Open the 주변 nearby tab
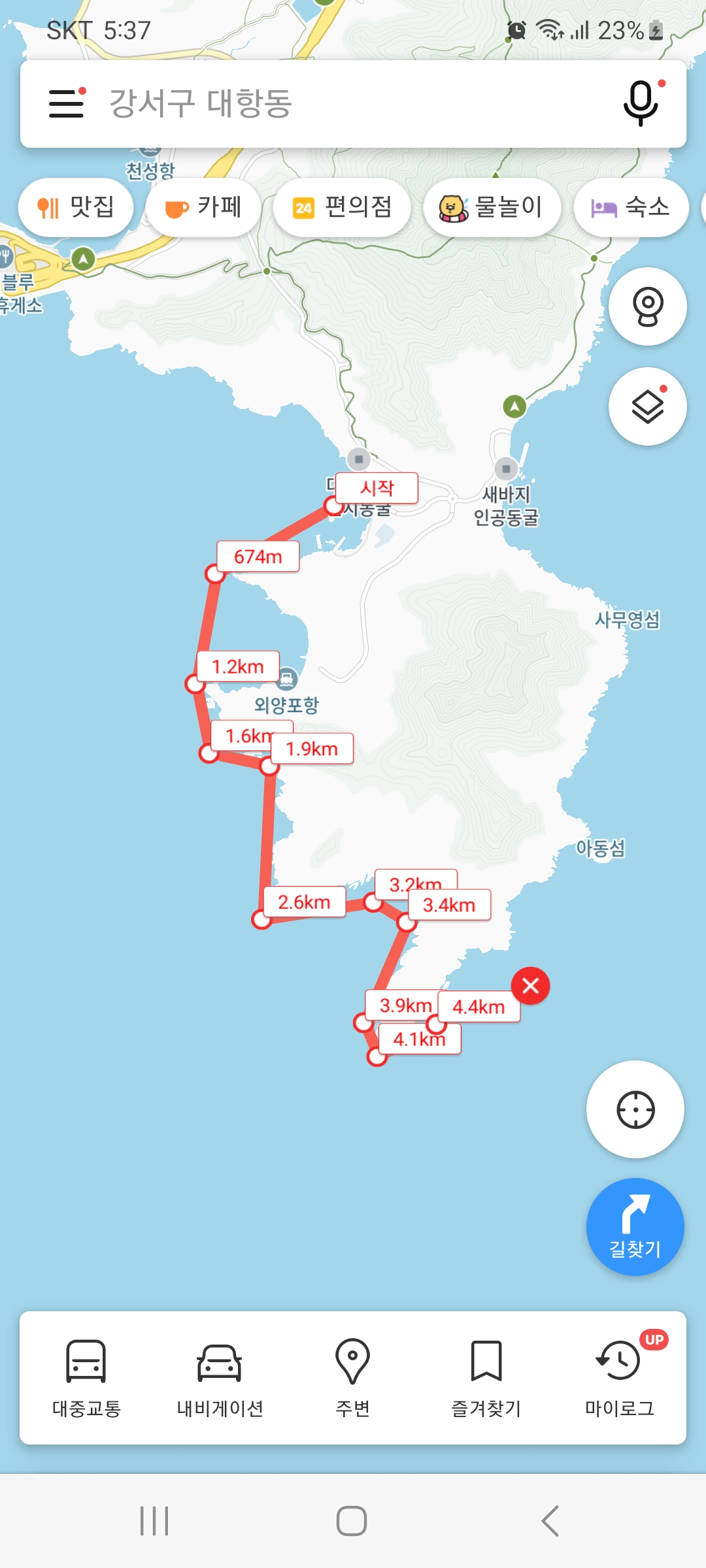 352,1377
